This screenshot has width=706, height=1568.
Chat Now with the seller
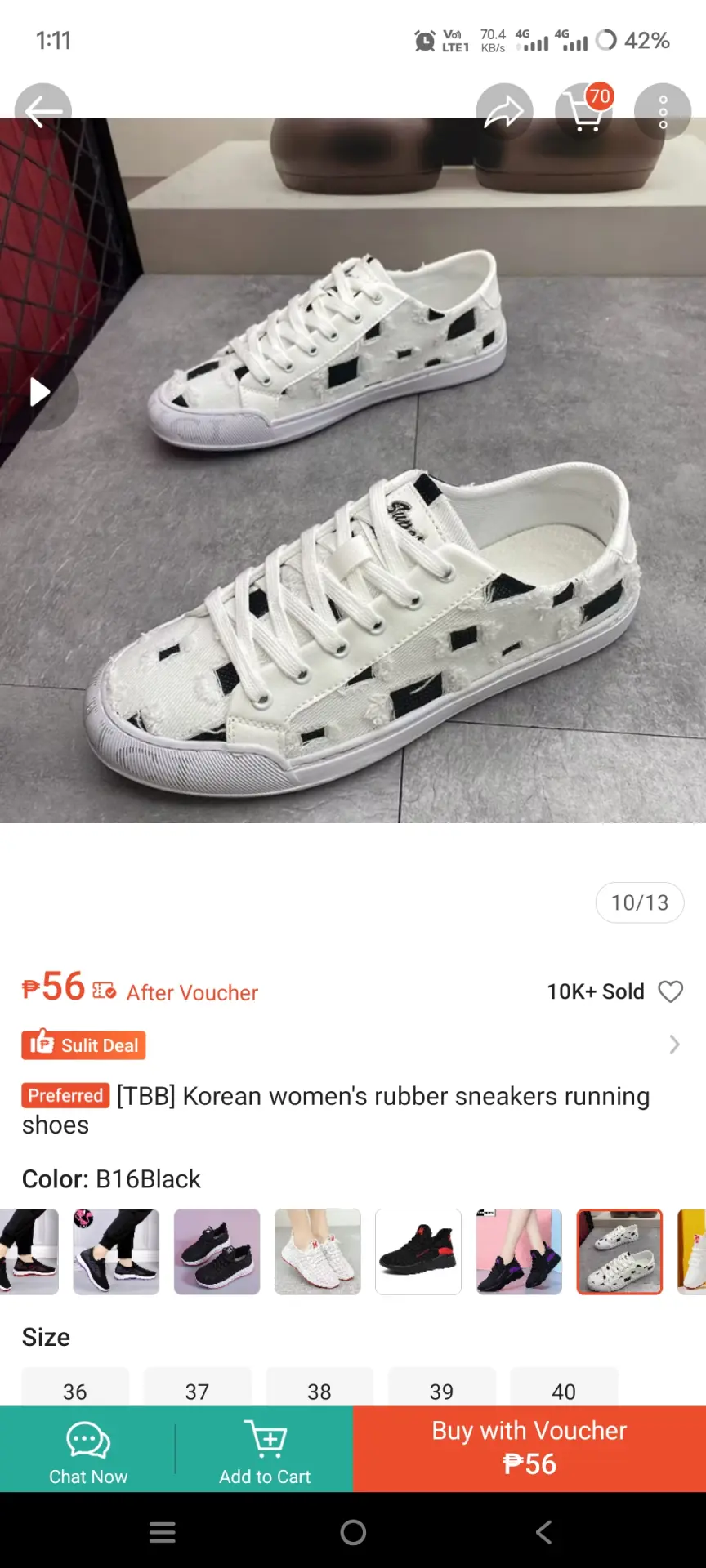coord(88,1450)
